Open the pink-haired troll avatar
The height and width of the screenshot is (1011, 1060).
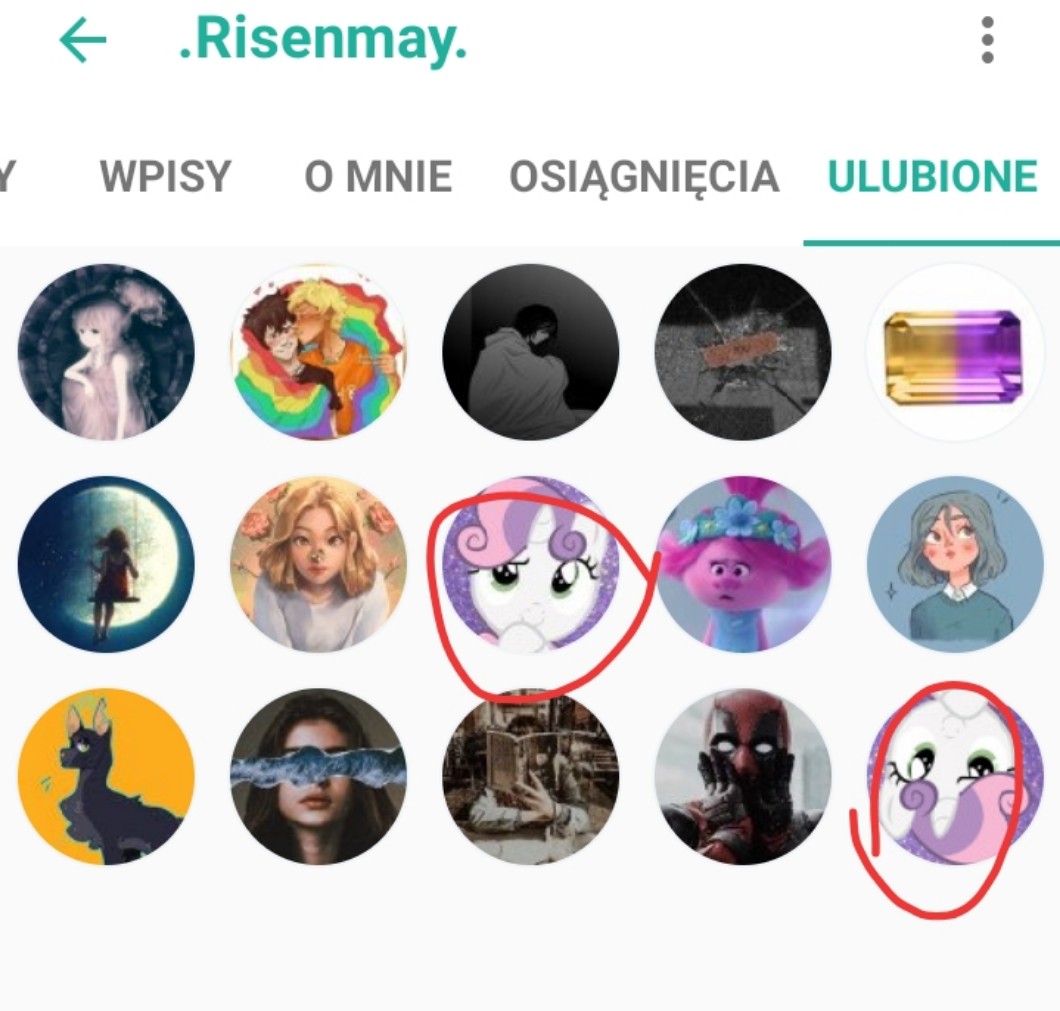pos(743,565)
